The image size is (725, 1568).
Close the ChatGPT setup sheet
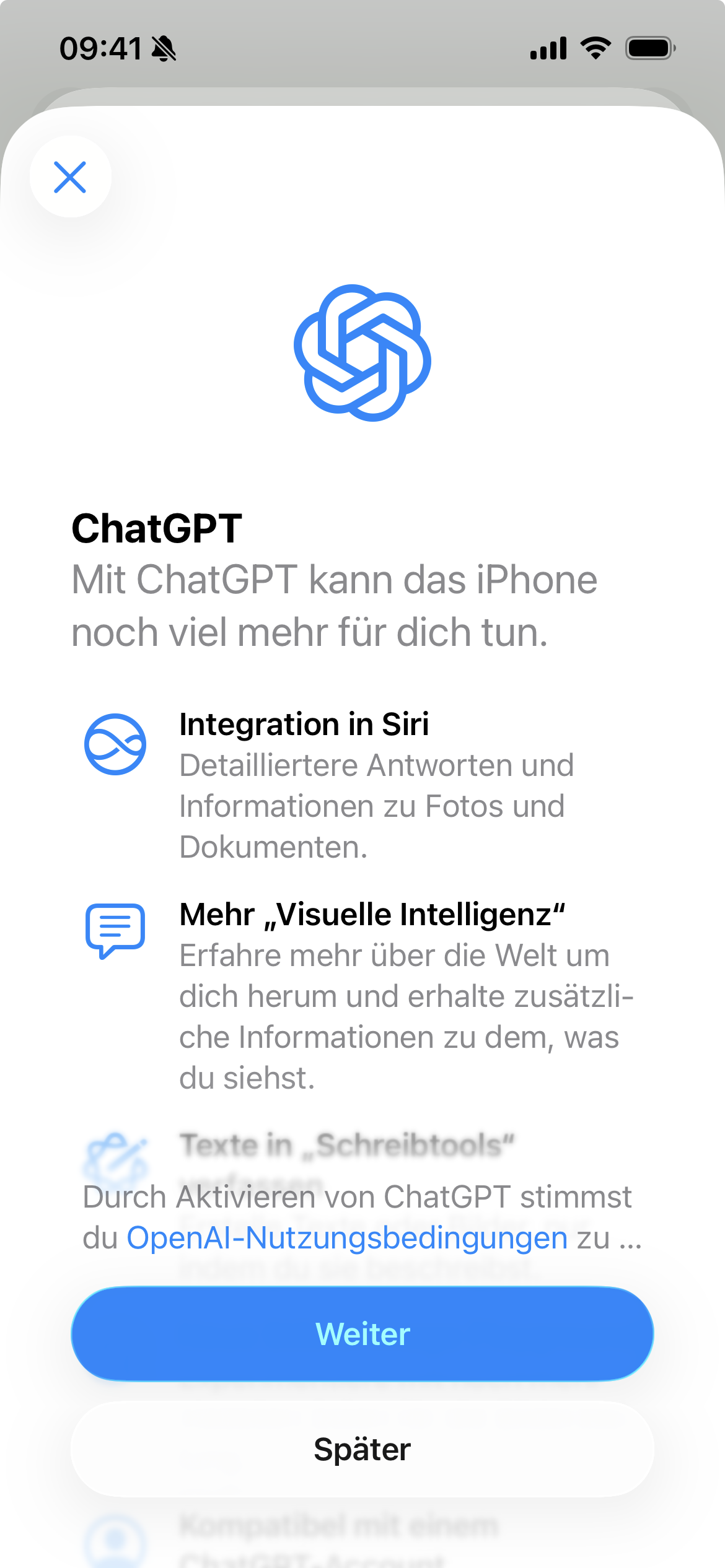point(70,177)
